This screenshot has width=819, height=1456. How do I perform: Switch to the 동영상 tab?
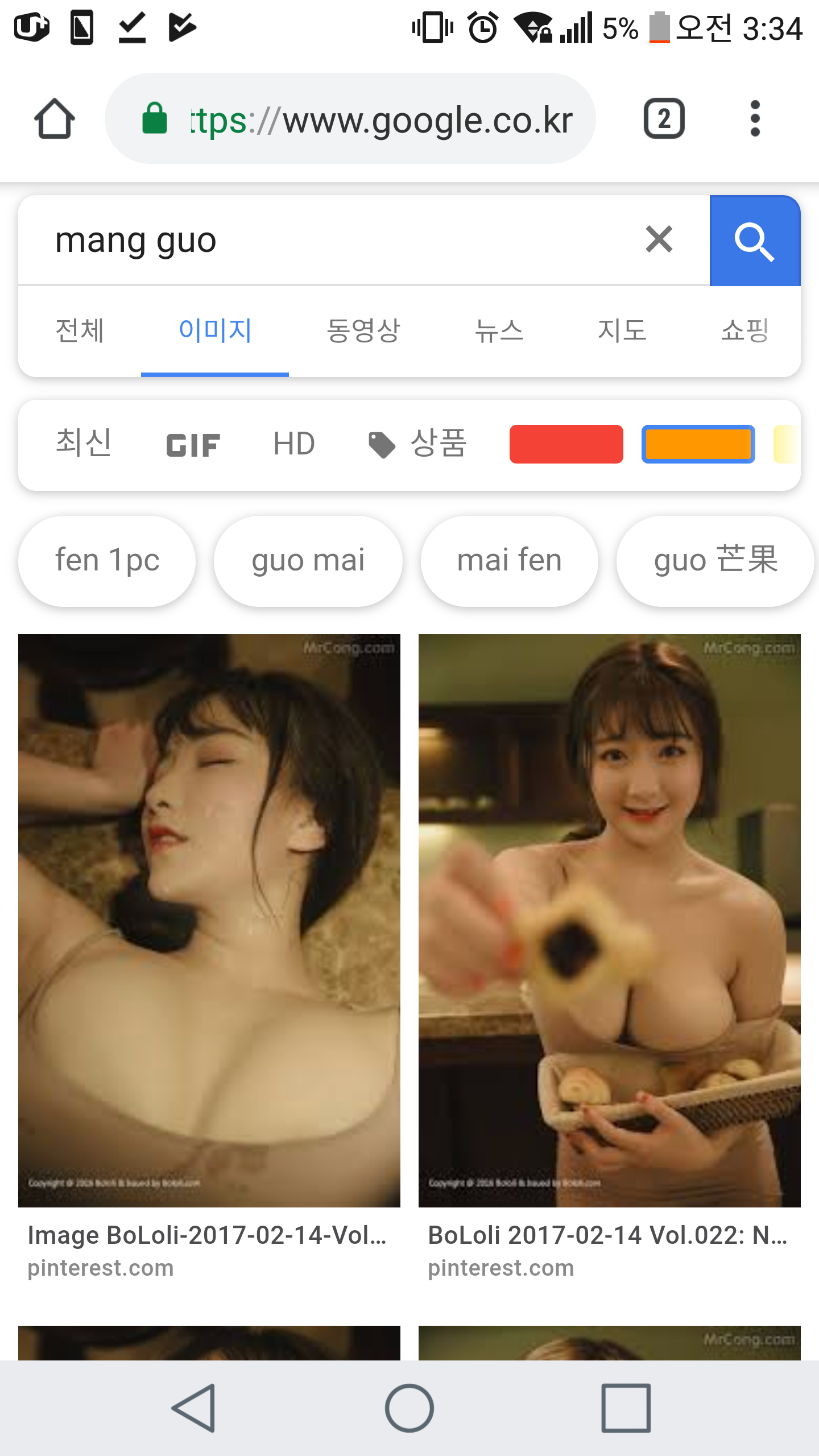[x=363, y=330]
